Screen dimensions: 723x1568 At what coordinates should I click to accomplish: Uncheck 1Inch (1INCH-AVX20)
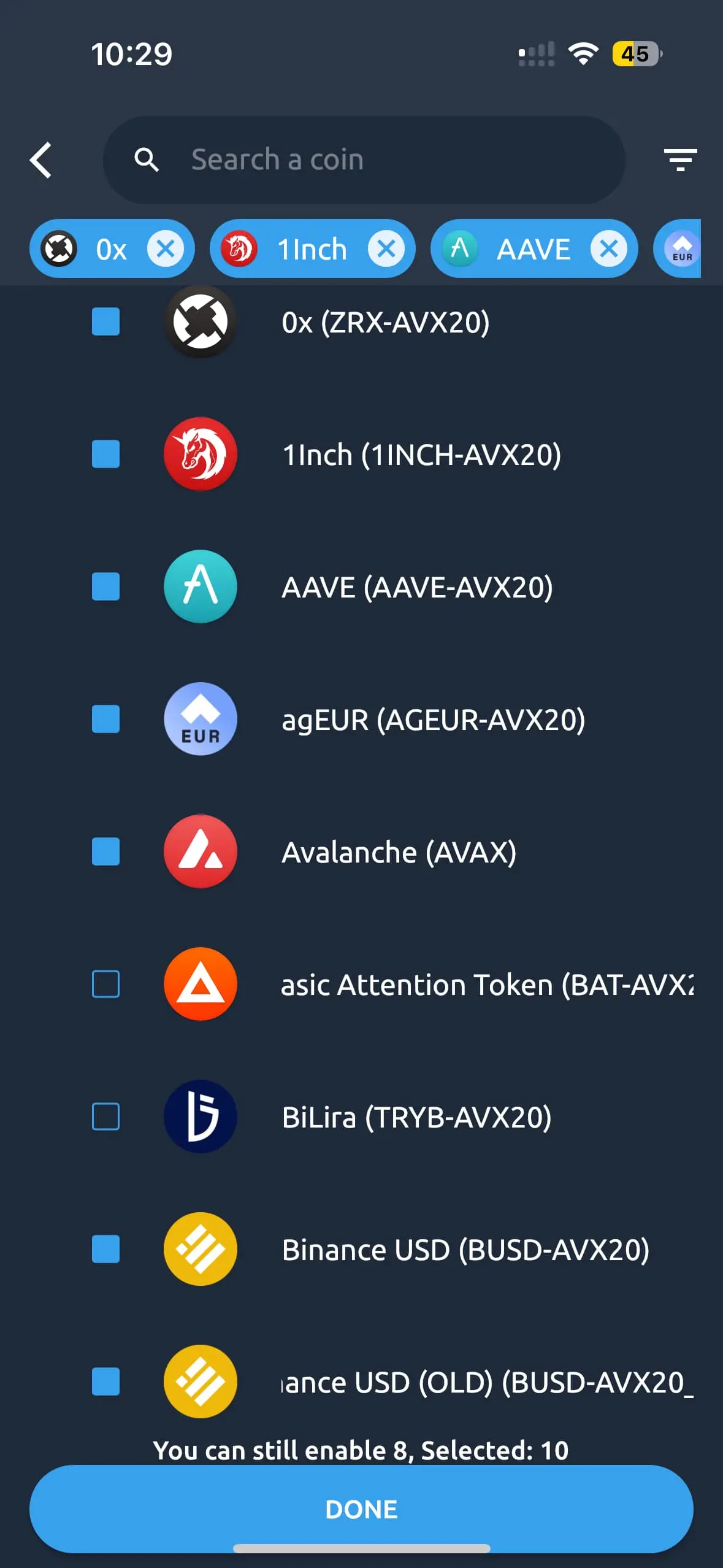coord(105,455)
